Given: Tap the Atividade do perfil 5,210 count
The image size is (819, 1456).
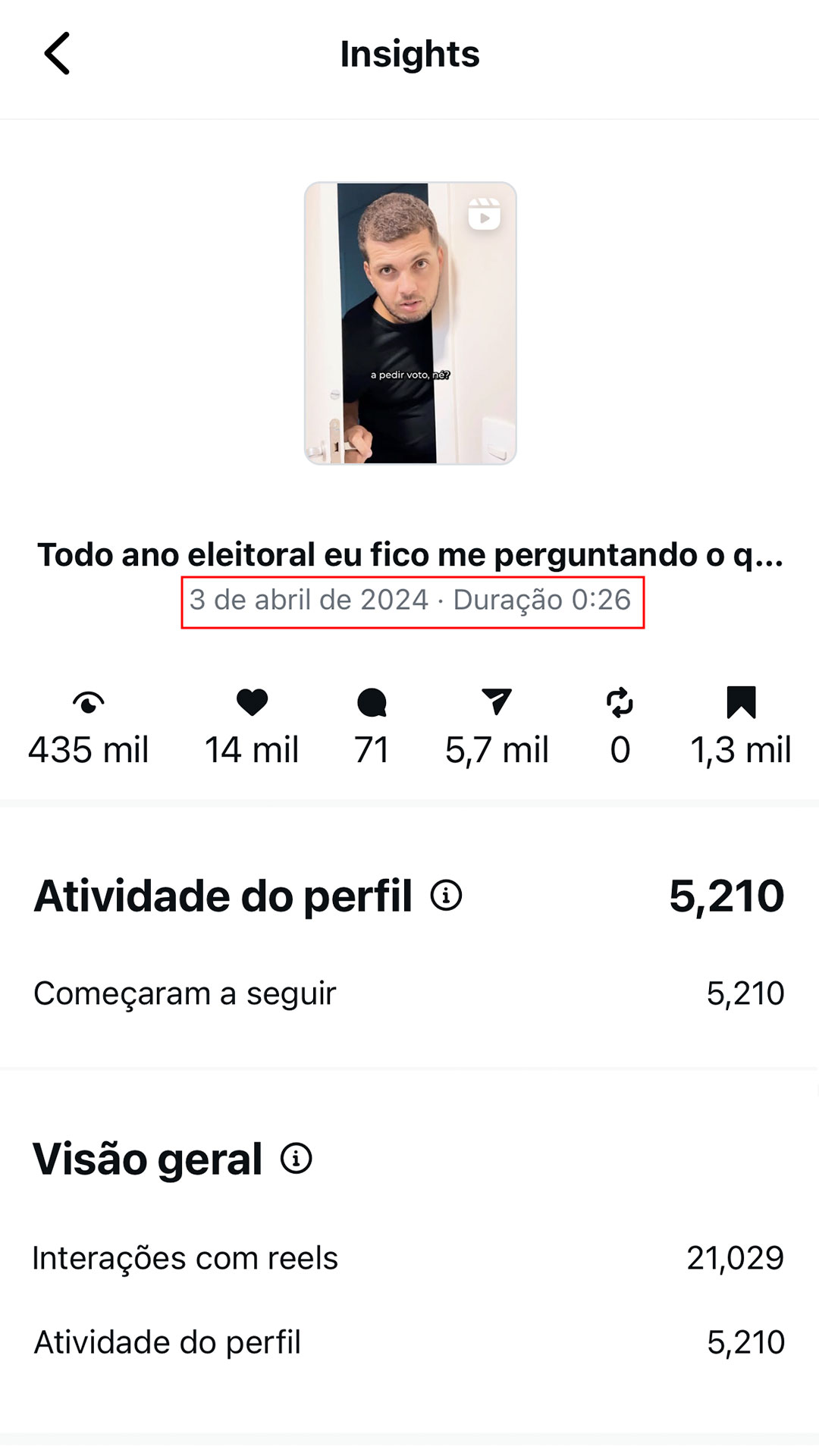Looking at the screenshot, I should tap(745, 1342).
